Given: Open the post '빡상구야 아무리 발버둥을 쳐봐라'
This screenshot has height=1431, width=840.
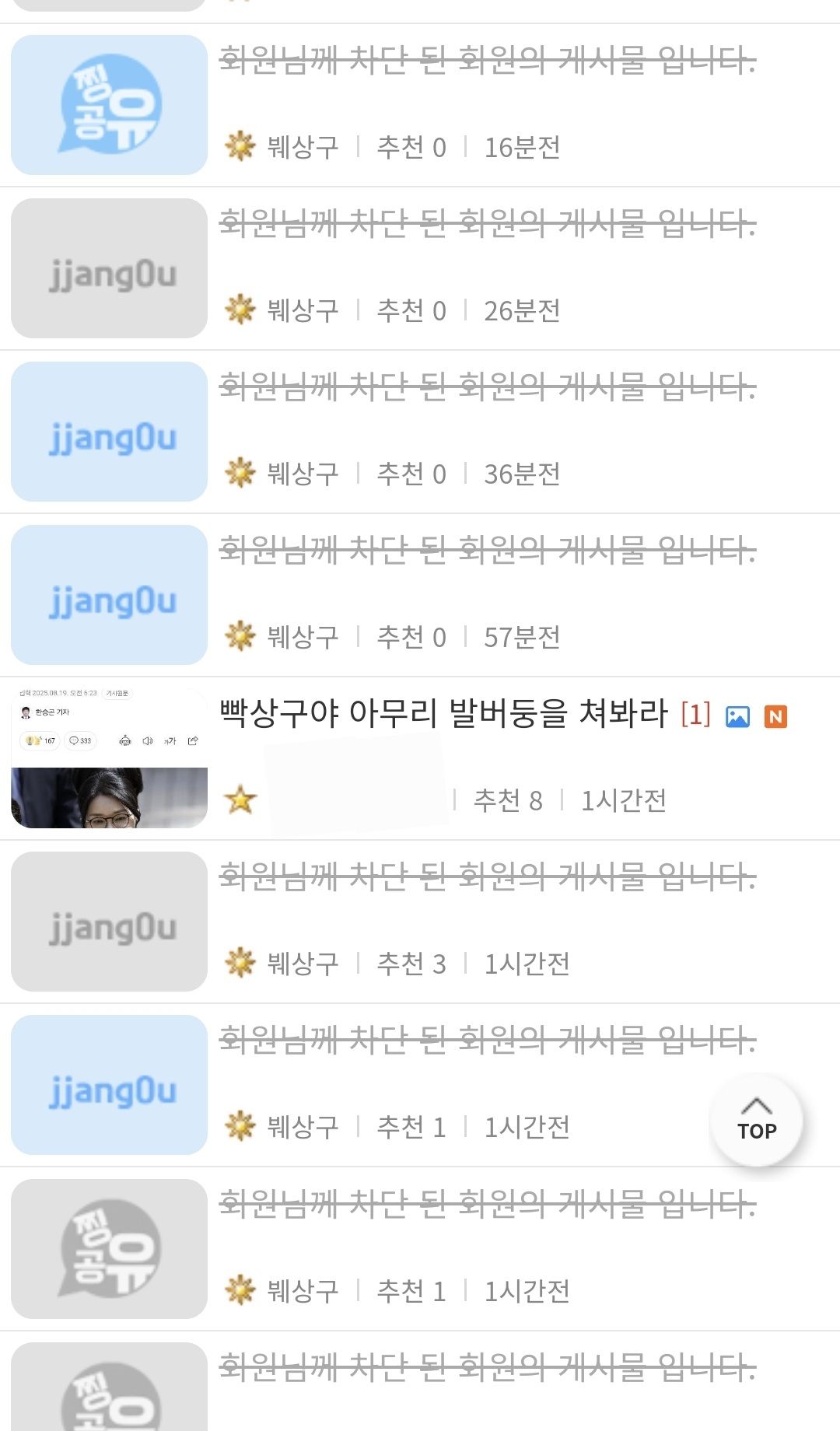Looking at the screenshot, I should (443, 713).
